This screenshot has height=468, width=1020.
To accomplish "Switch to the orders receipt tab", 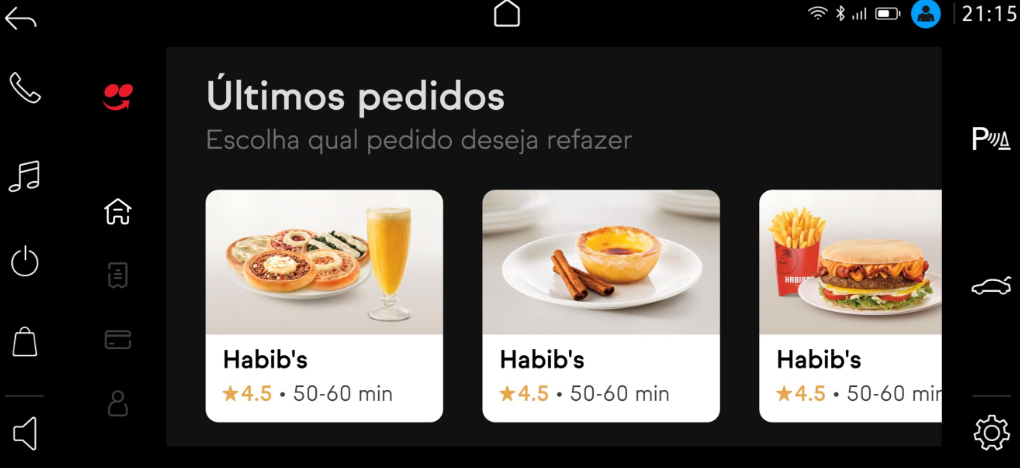I will (x=118, y=275).
